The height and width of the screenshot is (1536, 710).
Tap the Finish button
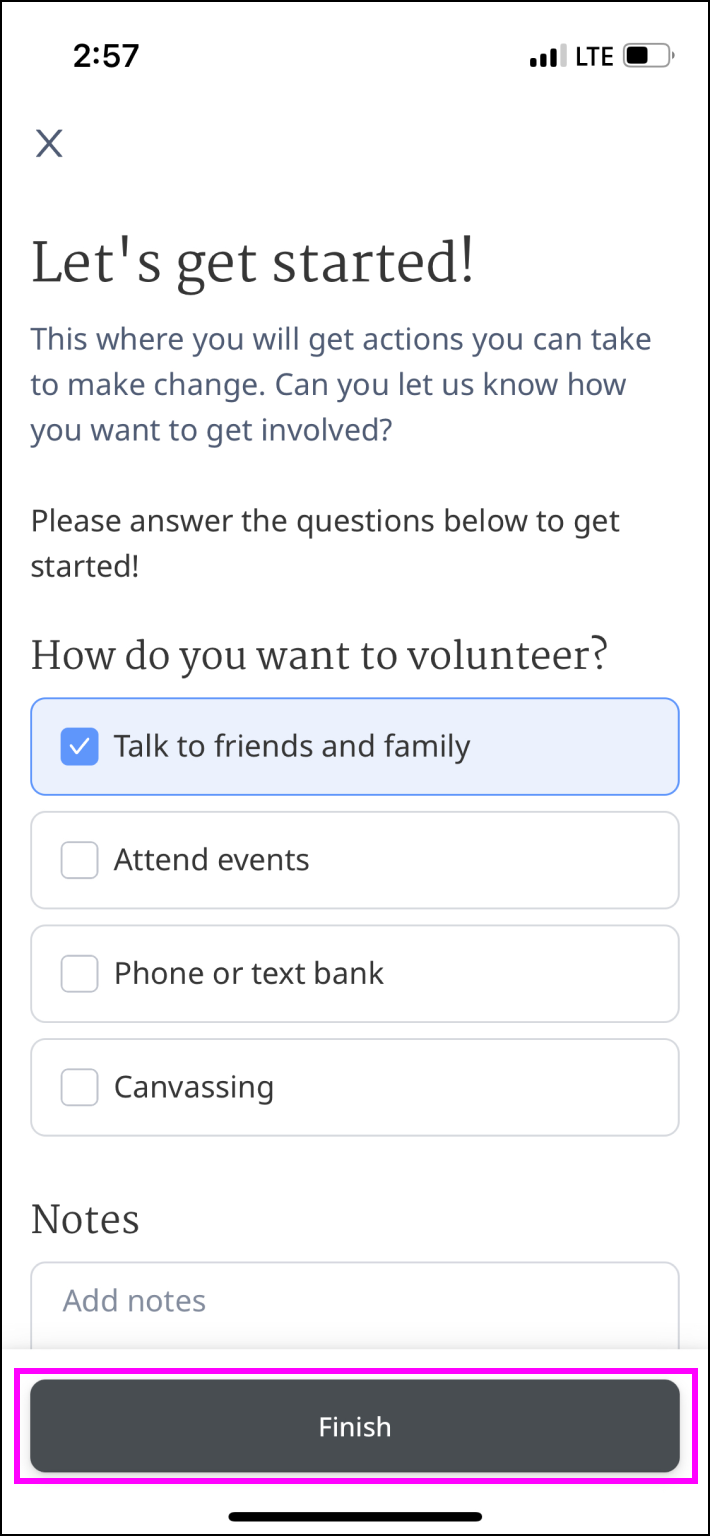(354, 1426)
